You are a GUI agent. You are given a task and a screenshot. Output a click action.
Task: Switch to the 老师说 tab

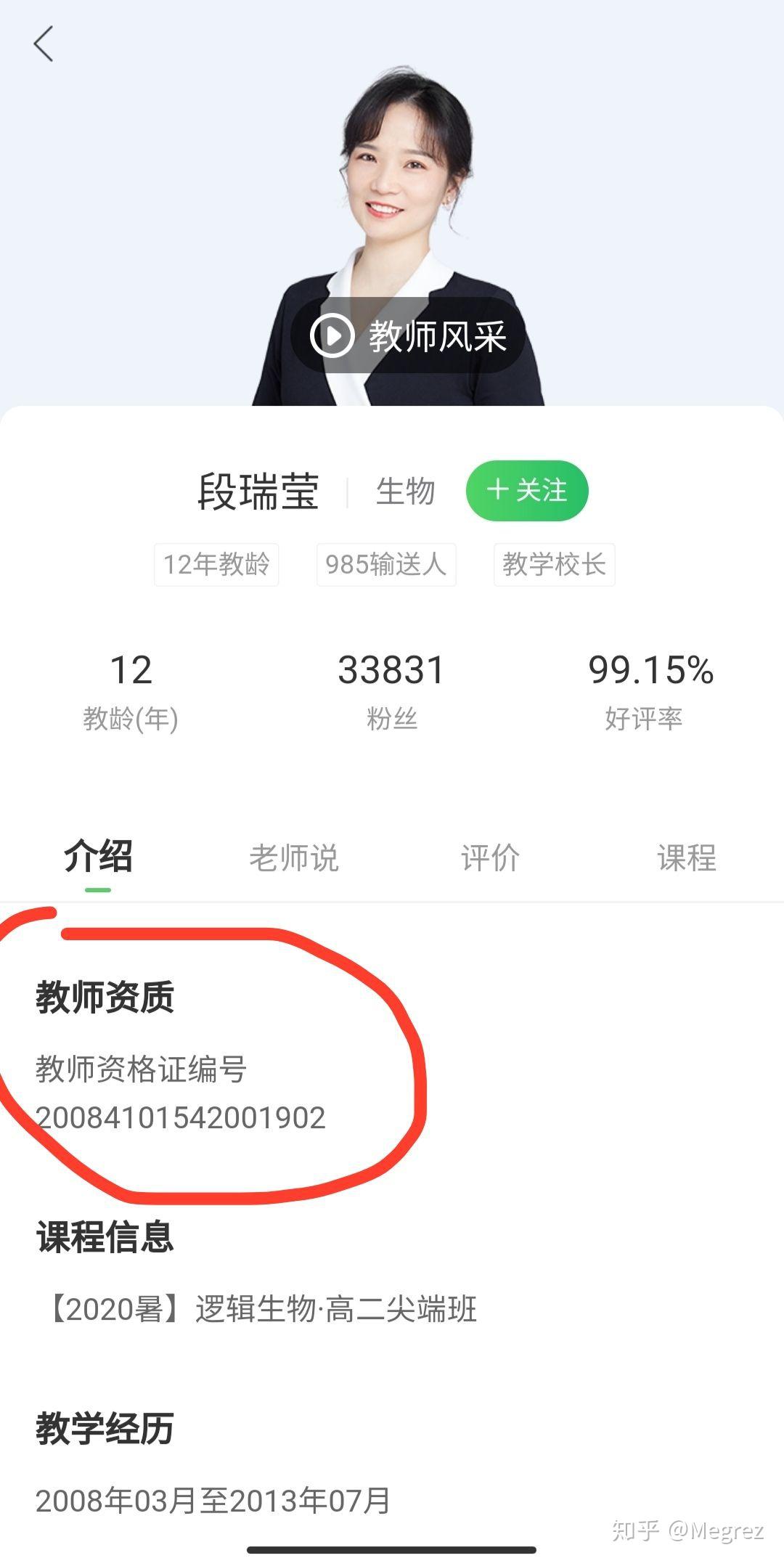295,859
